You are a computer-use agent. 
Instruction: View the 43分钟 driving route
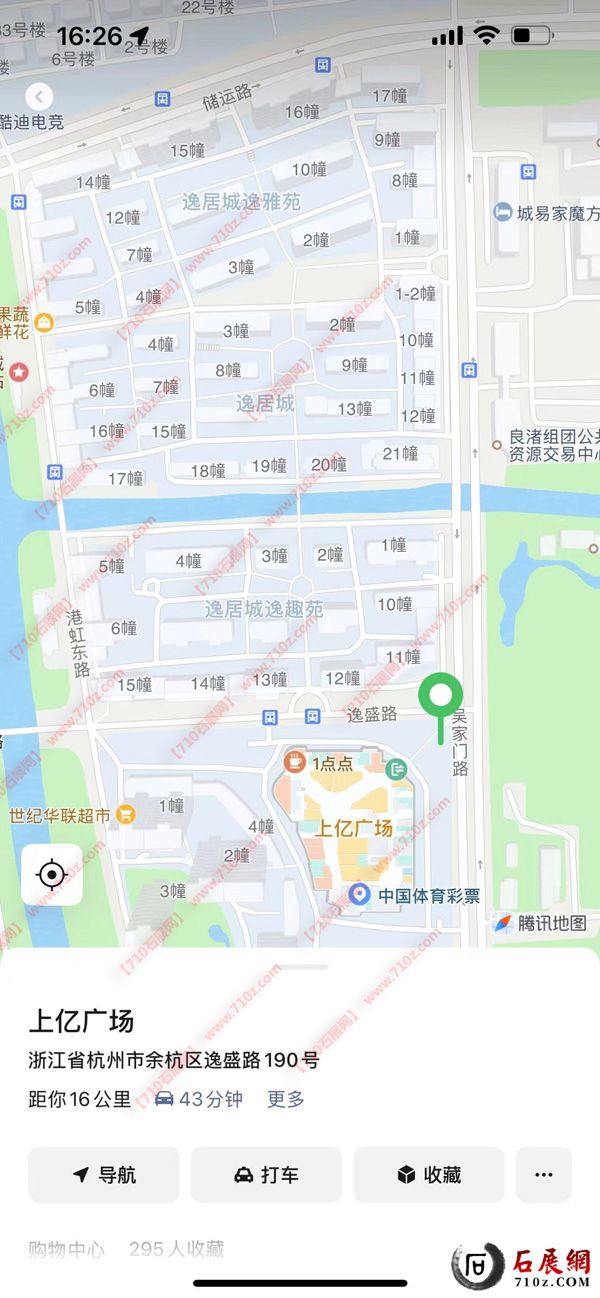(198, 1099)
